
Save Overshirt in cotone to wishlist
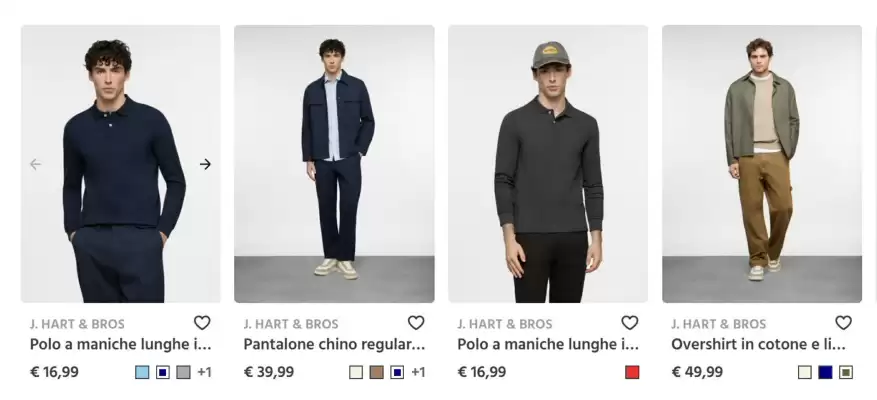843,323
